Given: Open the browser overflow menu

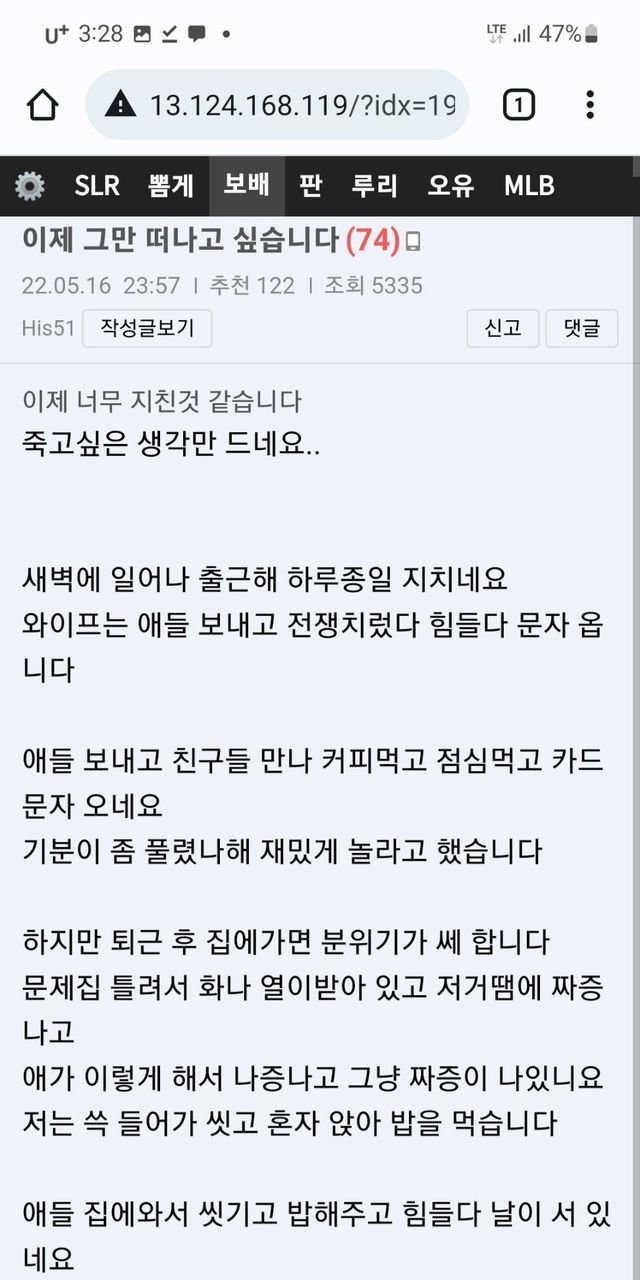Looking at the screenshot, I should click(x=590, y=104).
